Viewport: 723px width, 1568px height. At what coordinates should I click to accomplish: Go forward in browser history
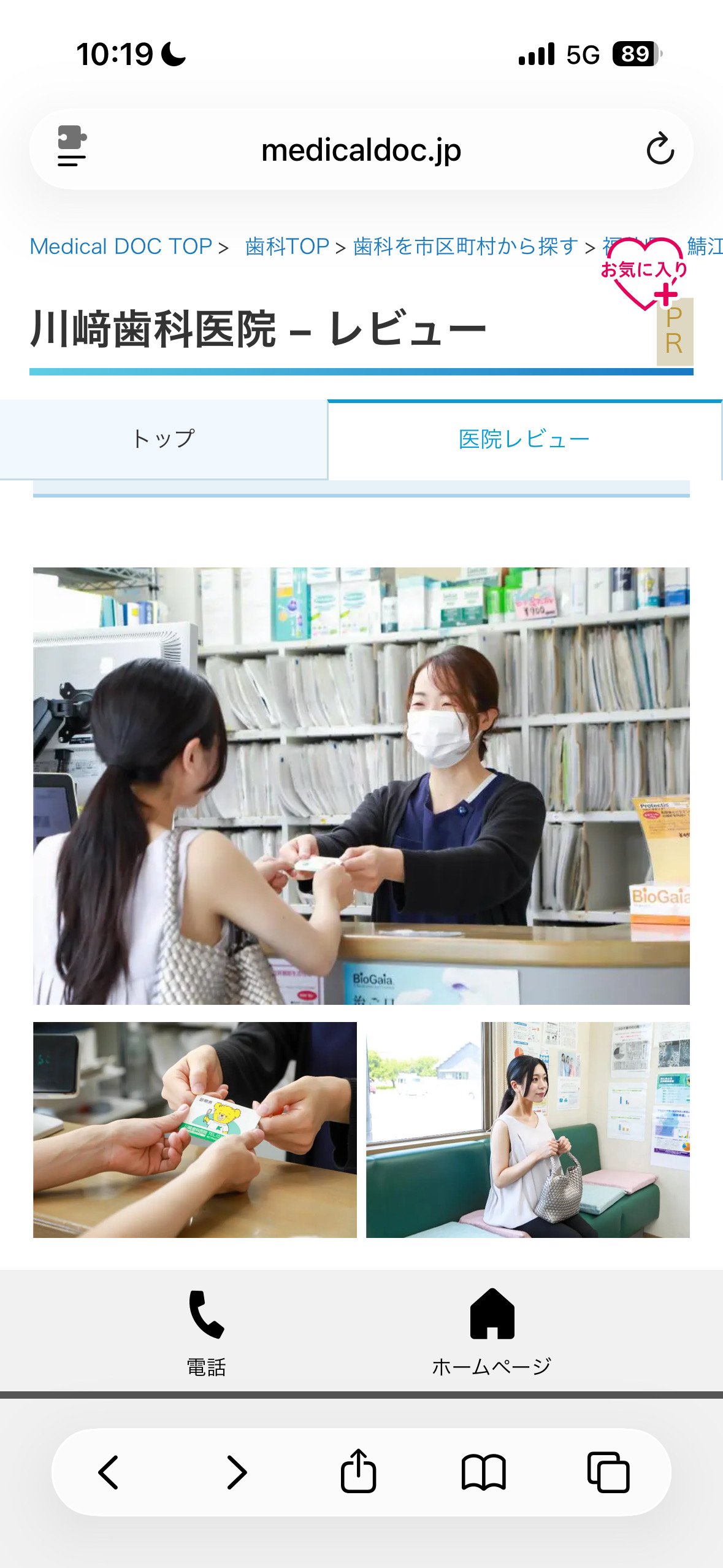point(236,1472)
